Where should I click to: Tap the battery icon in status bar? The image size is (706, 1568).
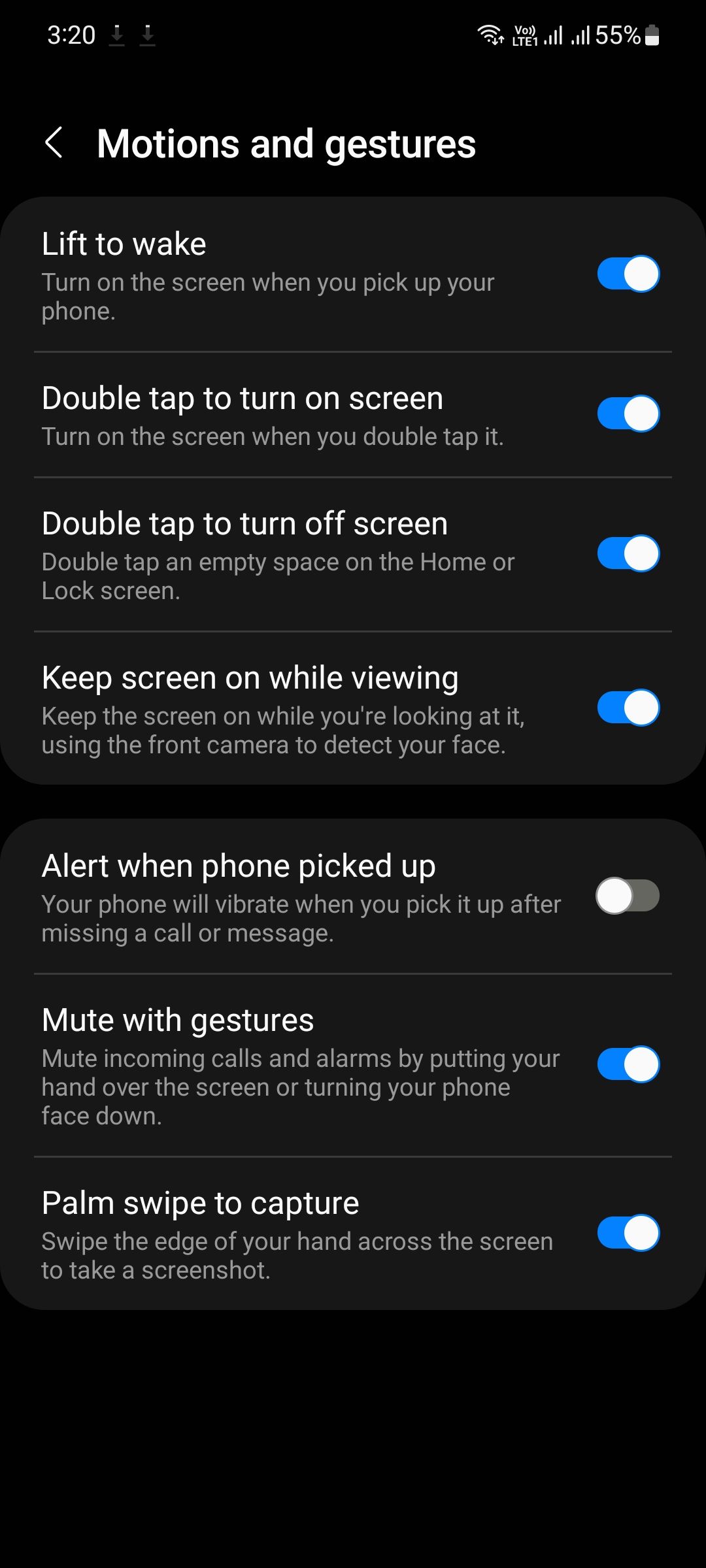[x=651, y=36]
